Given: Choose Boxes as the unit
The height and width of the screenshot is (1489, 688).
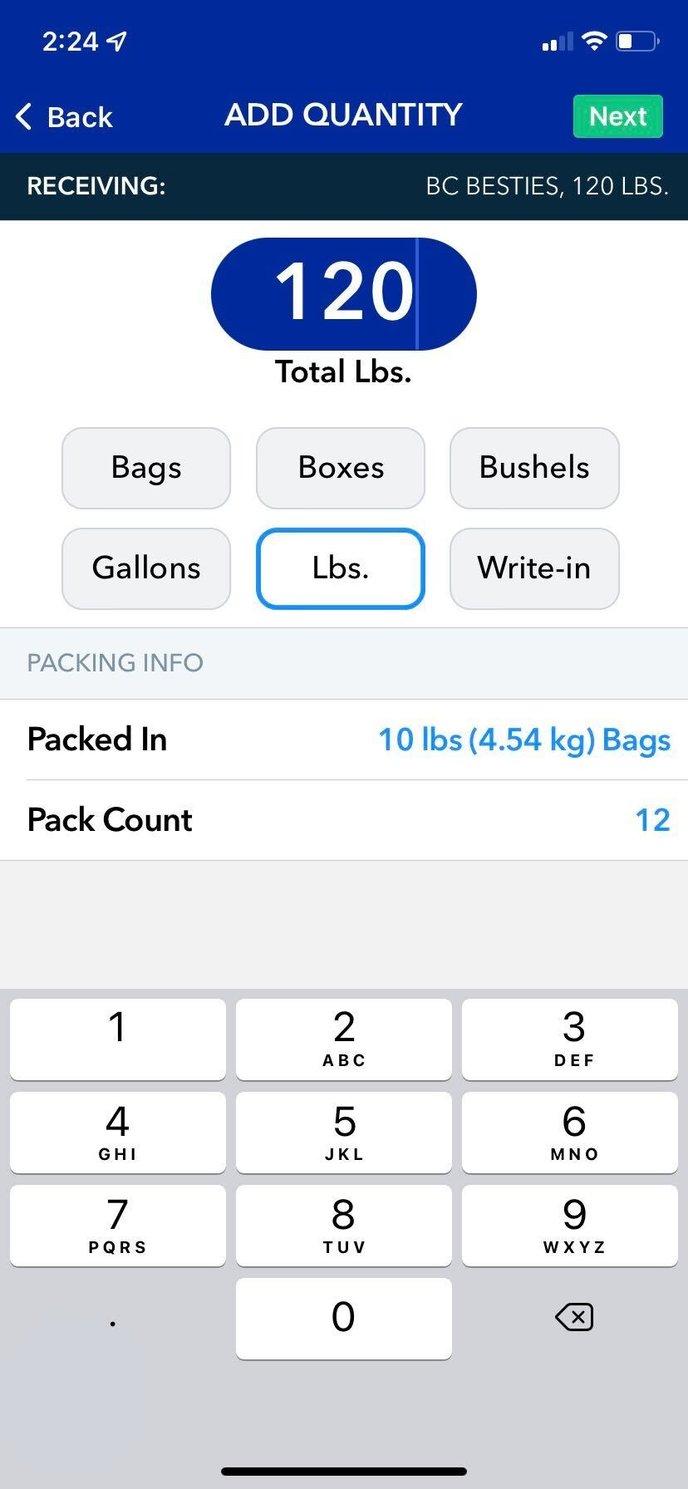Looking at the screenshot, I should (x=341, y=468).
